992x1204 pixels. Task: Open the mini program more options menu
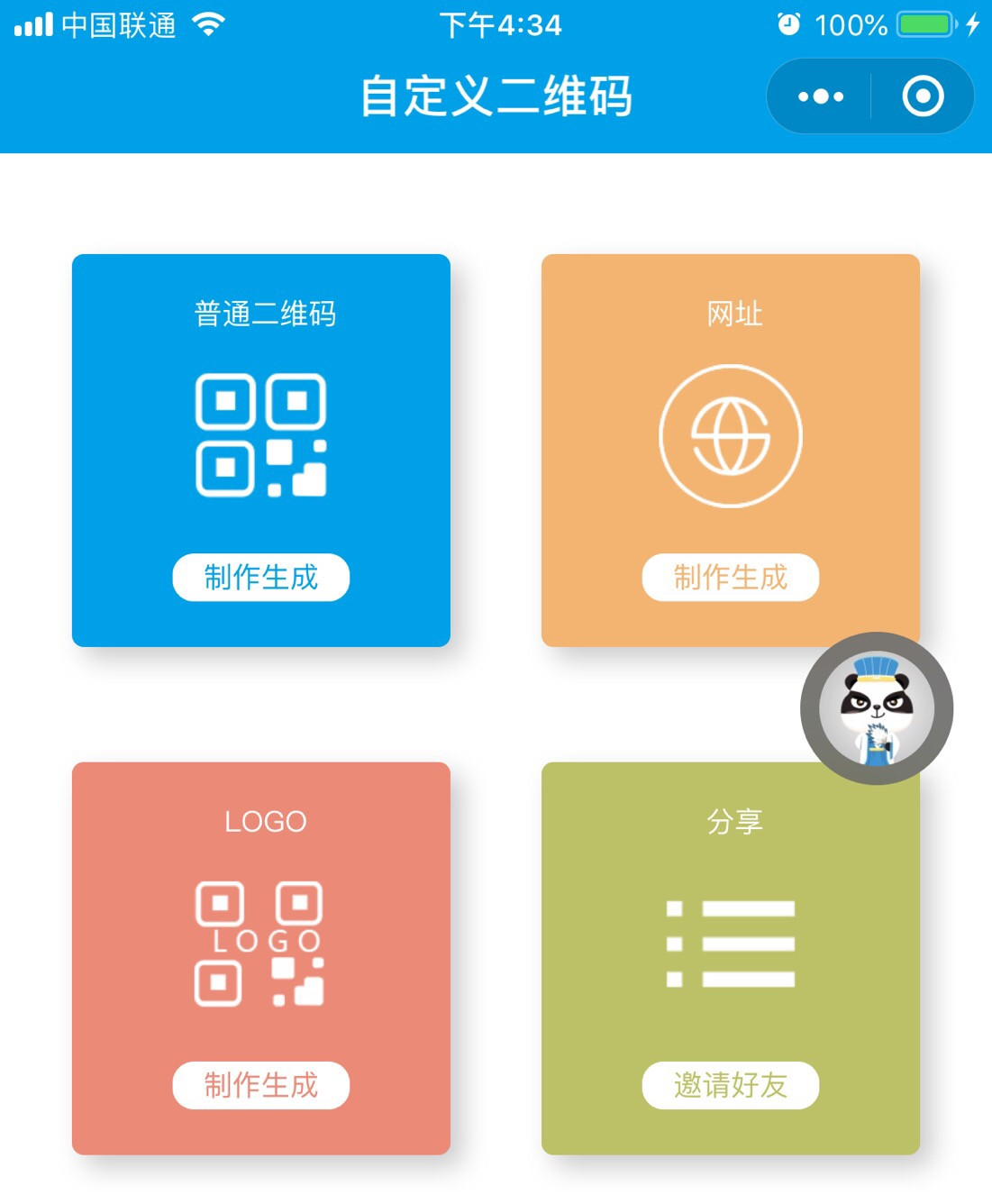pyautogui.click(x=820, y=96)
